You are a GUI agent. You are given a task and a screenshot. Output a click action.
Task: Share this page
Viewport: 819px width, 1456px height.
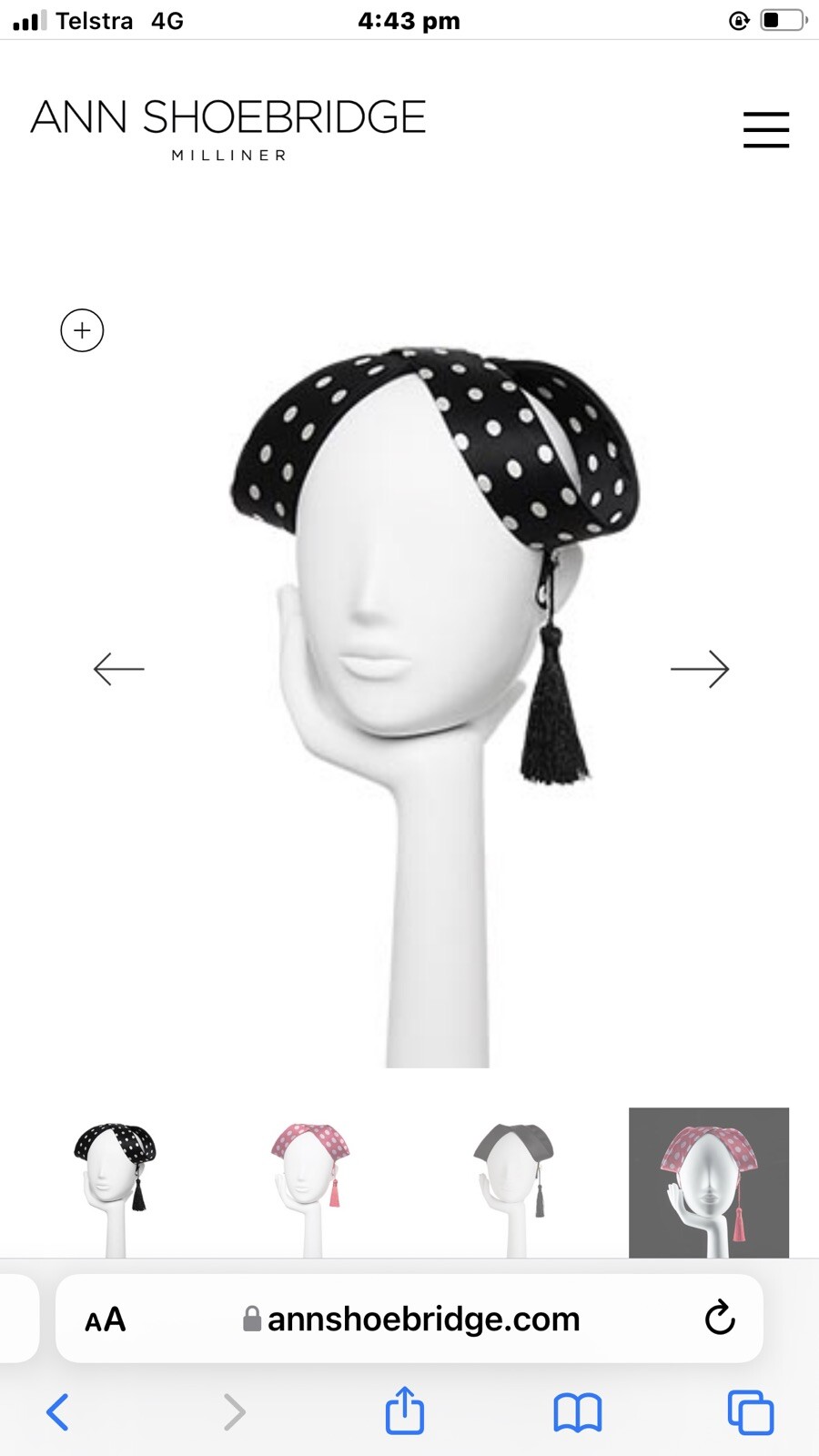[x=405, y=1410]
